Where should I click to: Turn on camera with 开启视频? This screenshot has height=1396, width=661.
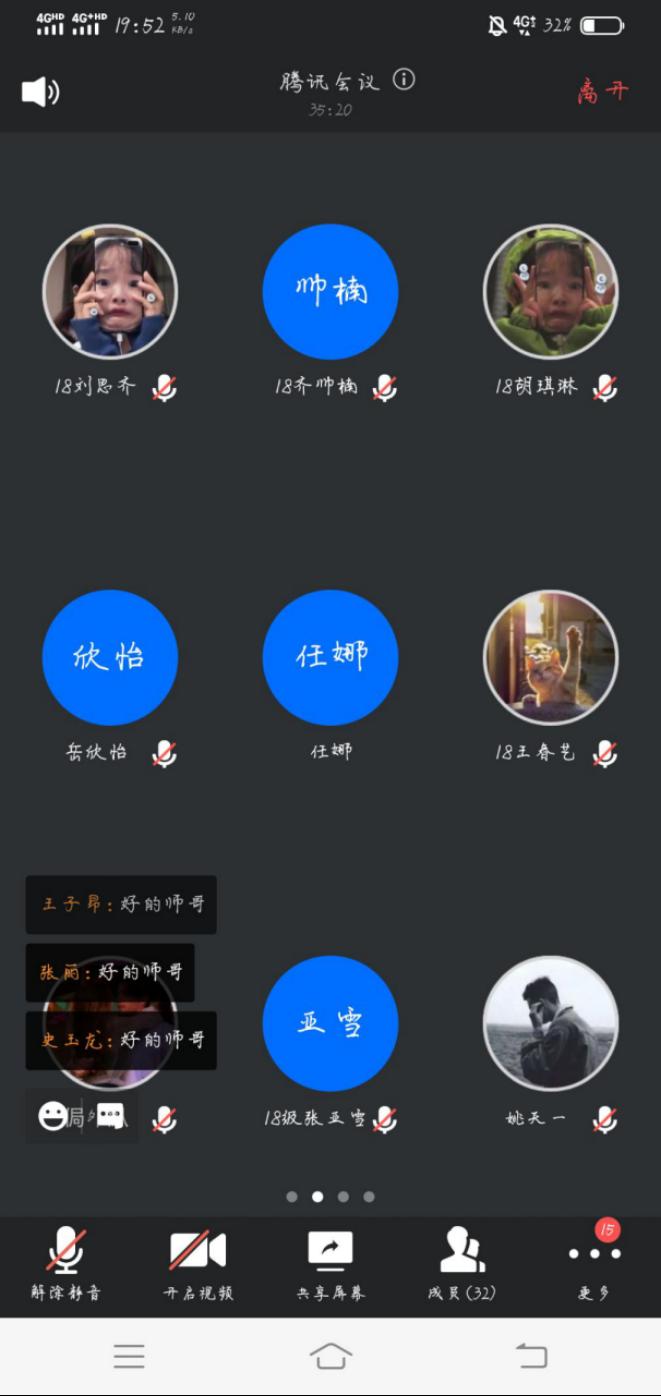(x=198, y=1264)
